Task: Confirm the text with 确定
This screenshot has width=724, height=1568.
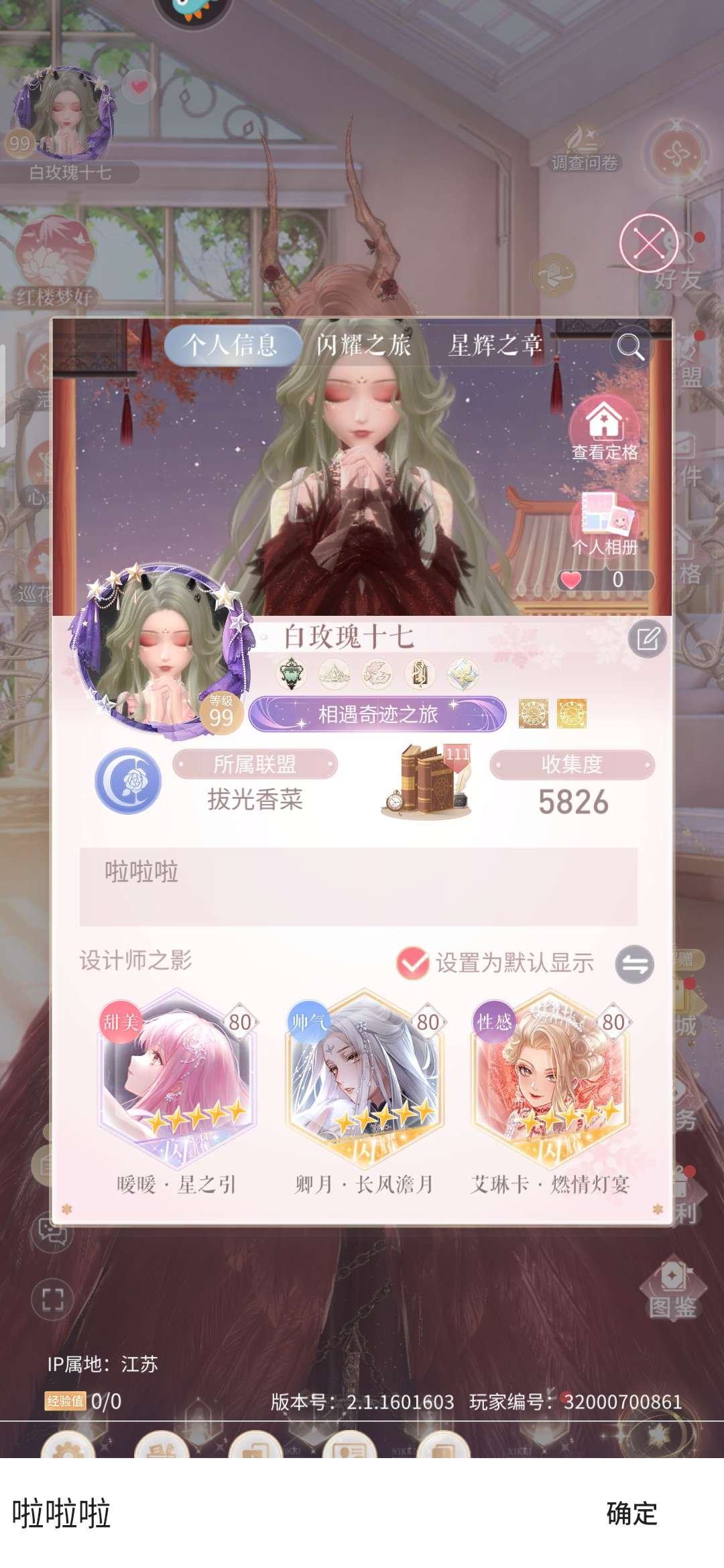Action: pos(631,1513)
